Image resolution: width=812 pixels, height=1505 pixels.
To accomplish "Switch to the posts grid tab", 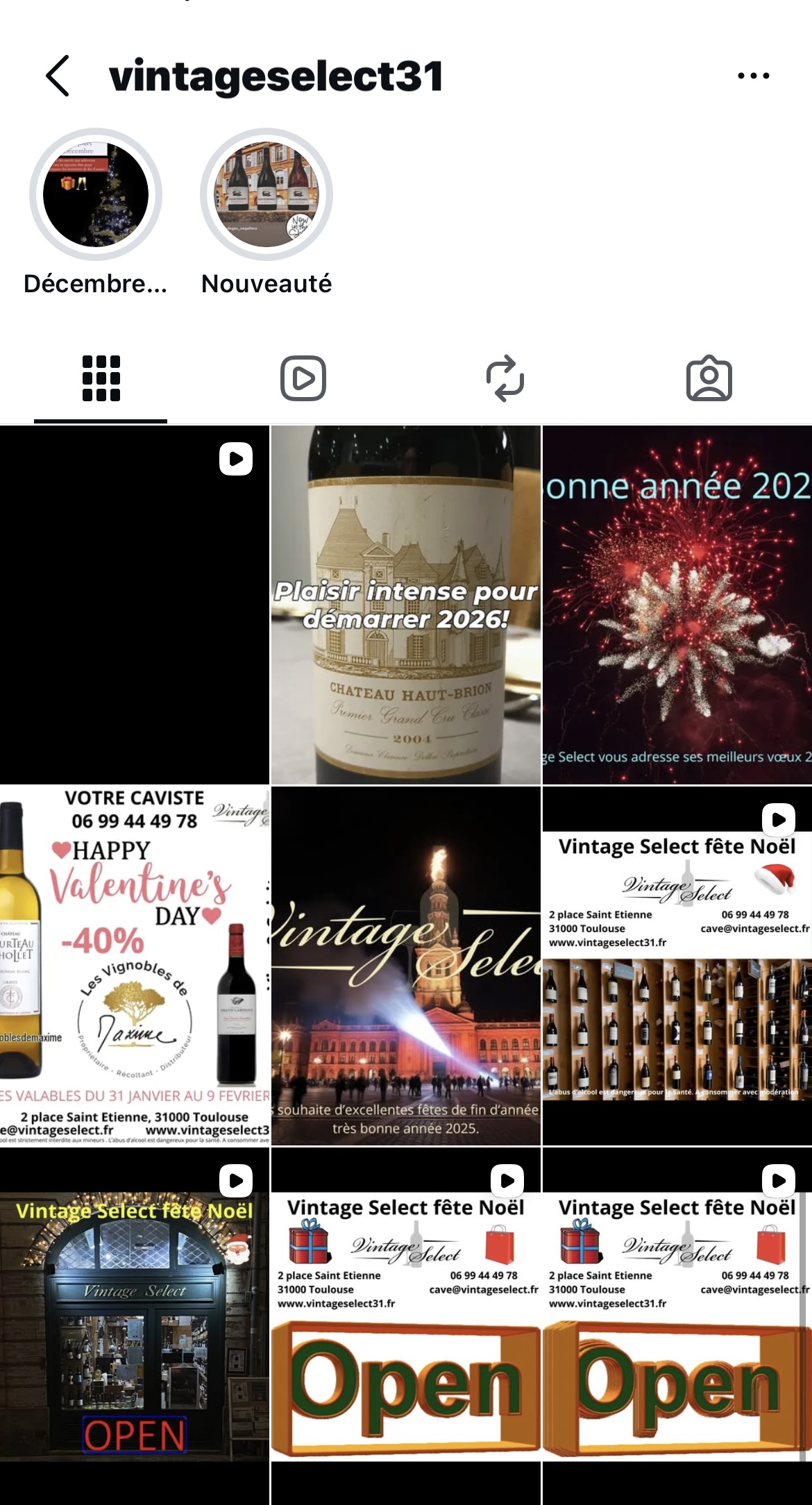I will pyautogui.click(x=101, y=378).
